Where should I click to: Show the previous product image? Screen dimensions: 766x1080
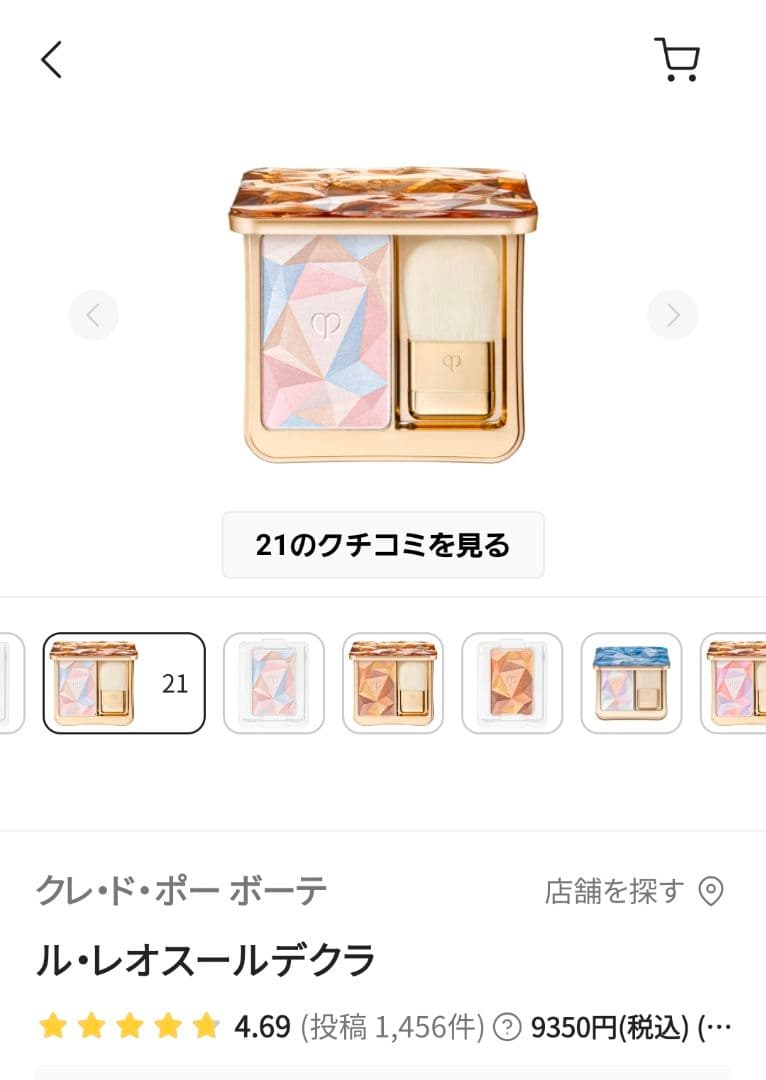click(x=93, y=316)
